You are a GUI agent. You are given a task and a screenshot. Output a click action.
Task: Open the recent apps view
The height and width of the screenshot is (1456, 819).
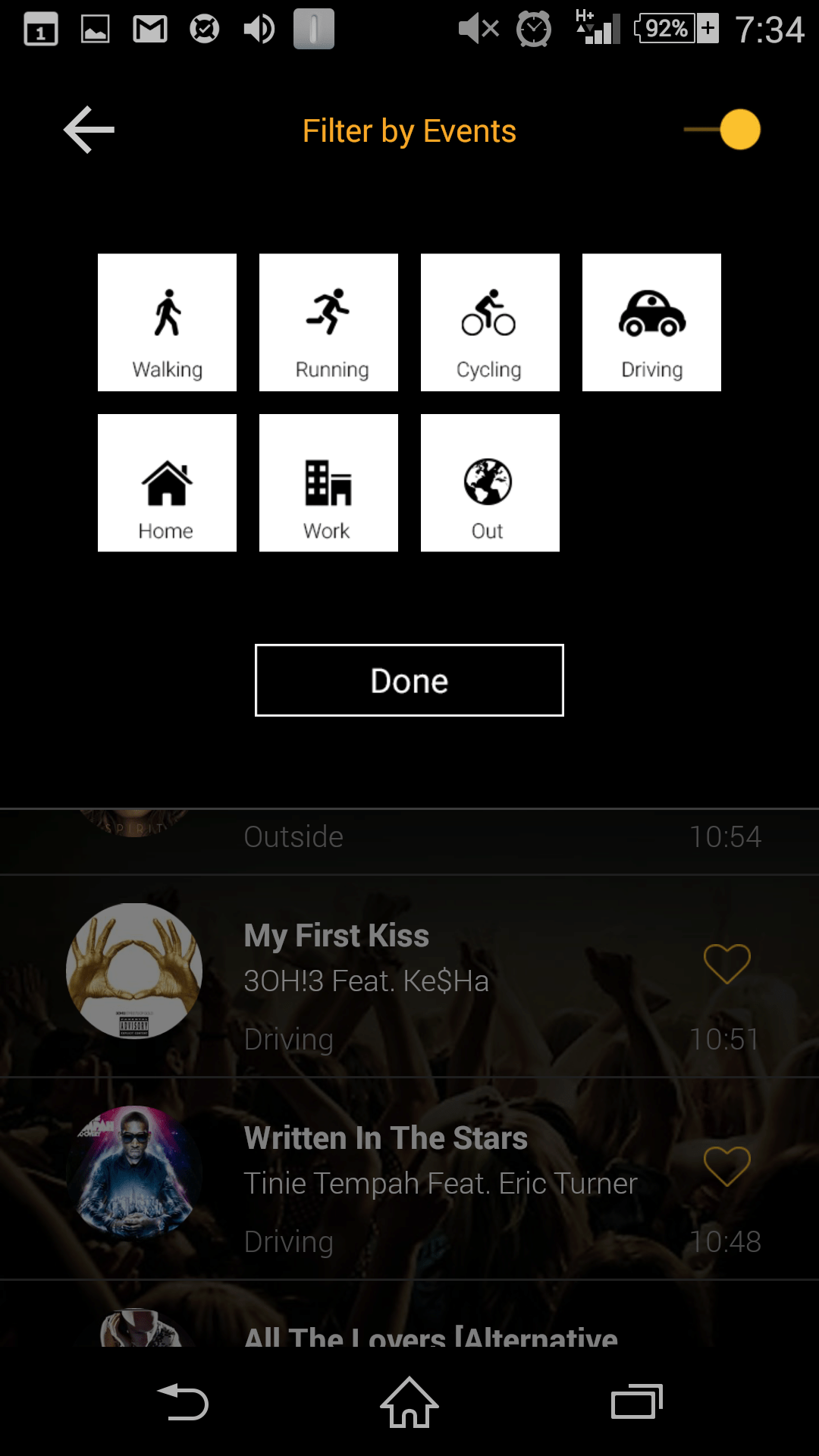pyautogui.click(x=636, y=1403)
